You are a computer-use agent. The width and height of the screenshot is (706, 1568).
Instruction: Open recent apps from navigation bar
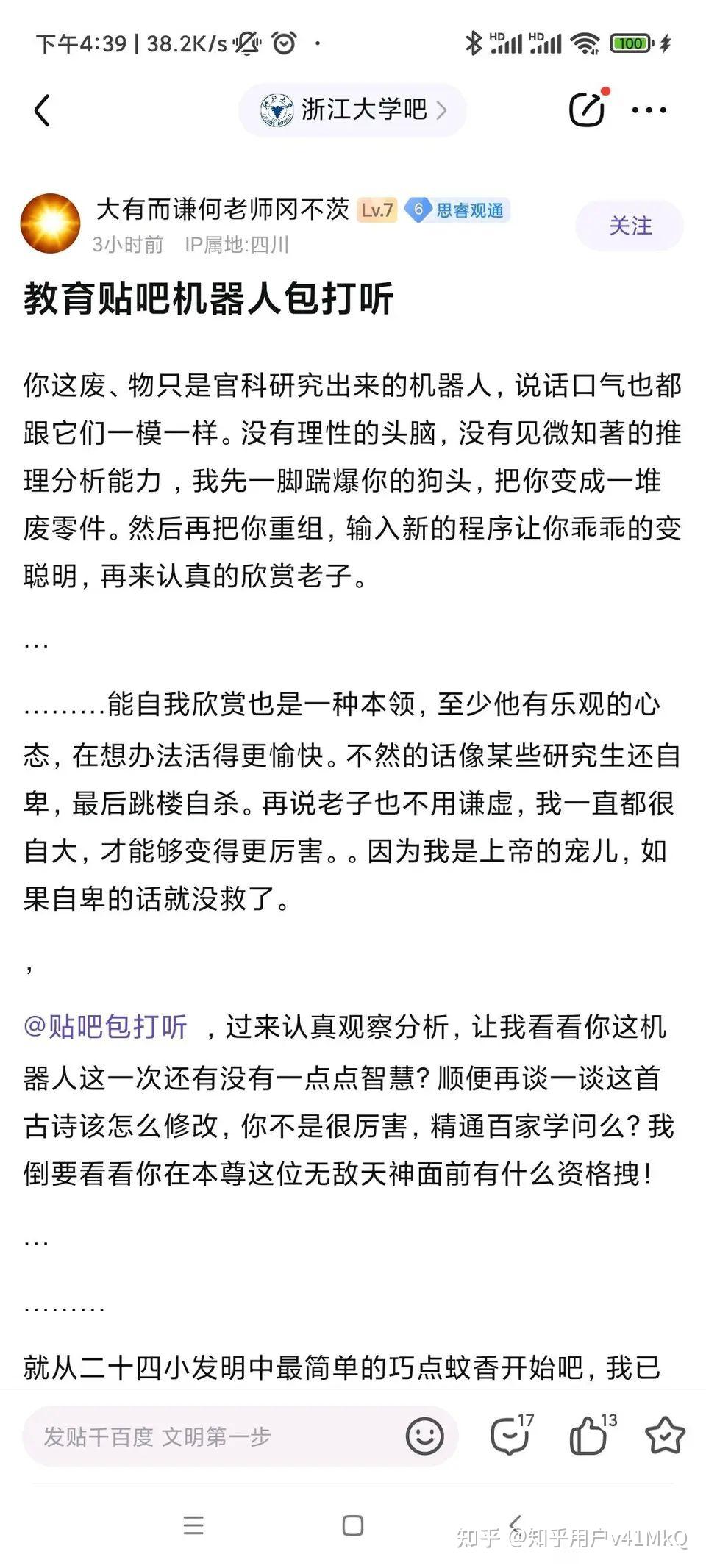(x=193, y=1525)
